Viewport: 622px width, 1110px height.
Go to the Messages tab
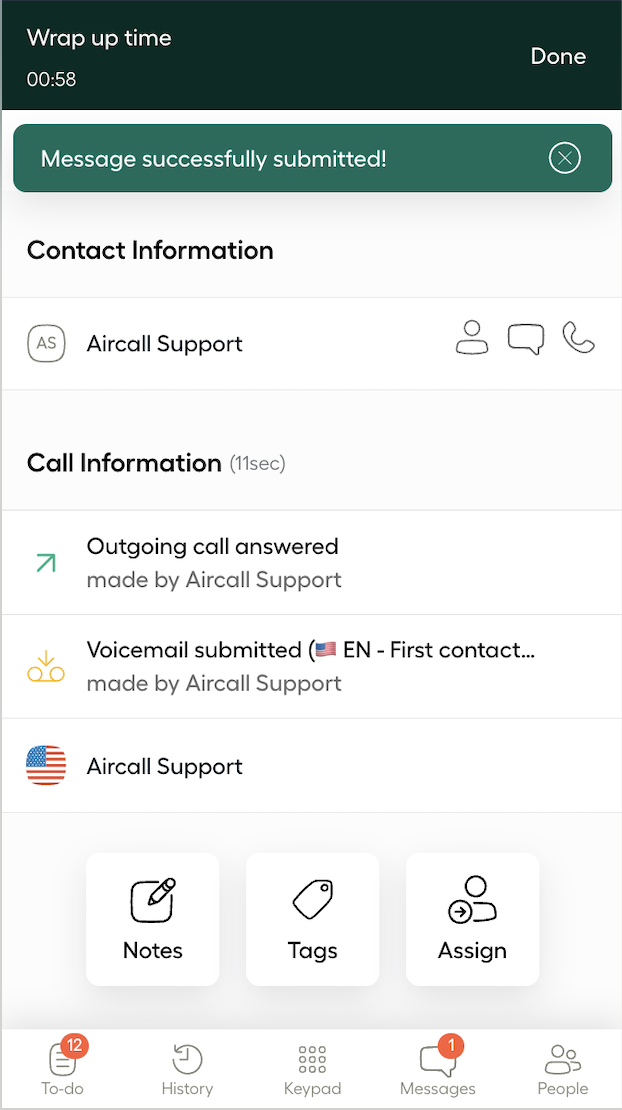click(437, 1068)
